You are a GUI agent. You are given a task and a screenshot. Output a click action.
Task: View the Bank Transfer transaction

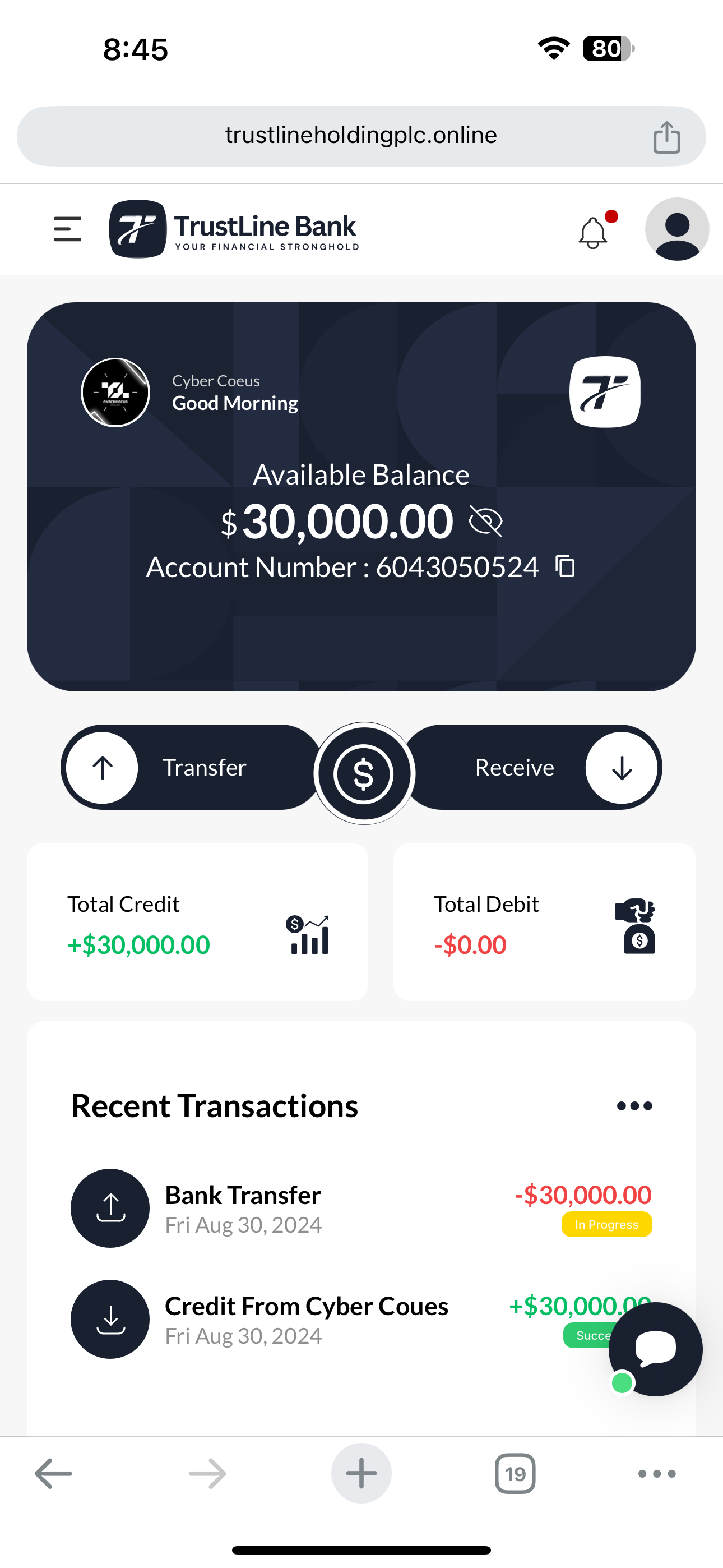361,1209
